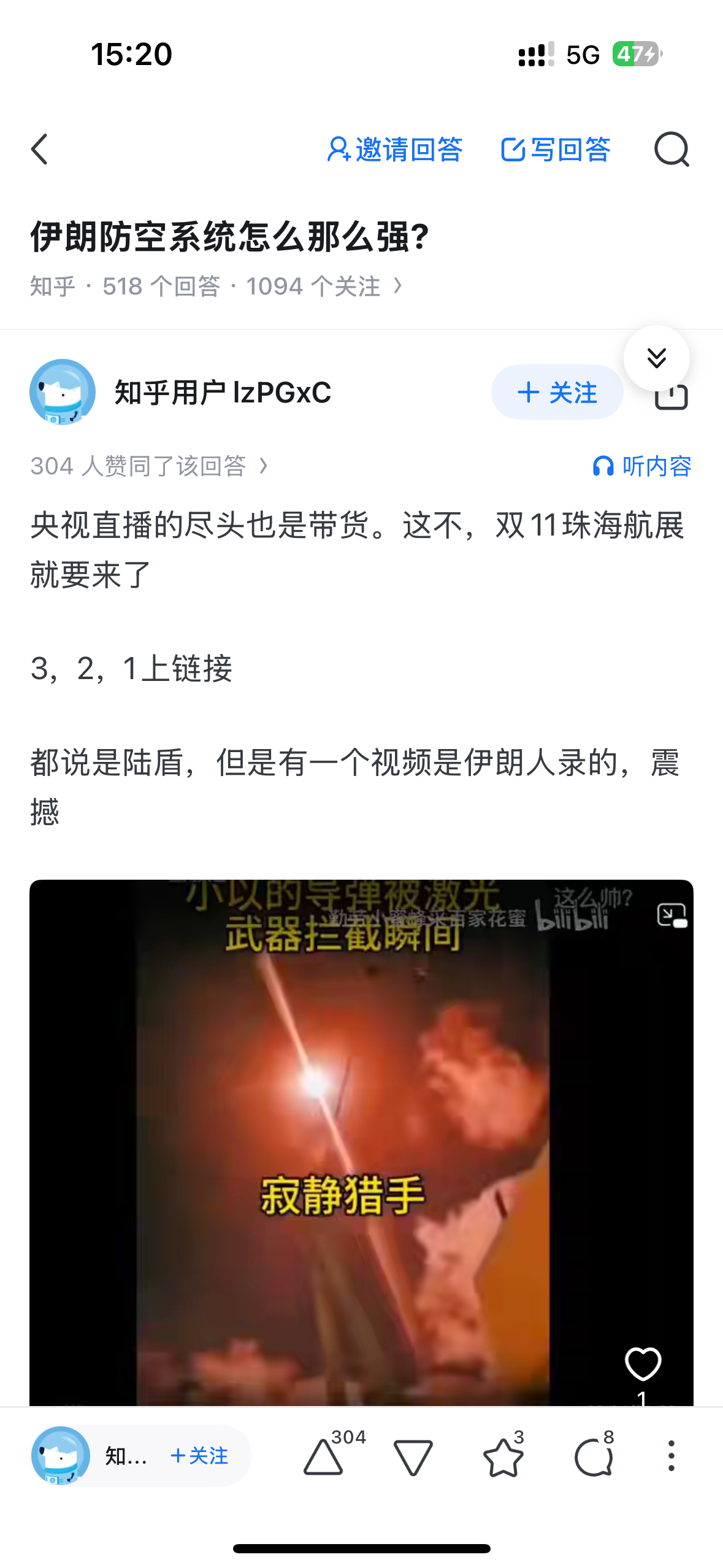Go back with the top-left arrow
The width and height of the screenshot is (723, 1568).
point(40,150)
